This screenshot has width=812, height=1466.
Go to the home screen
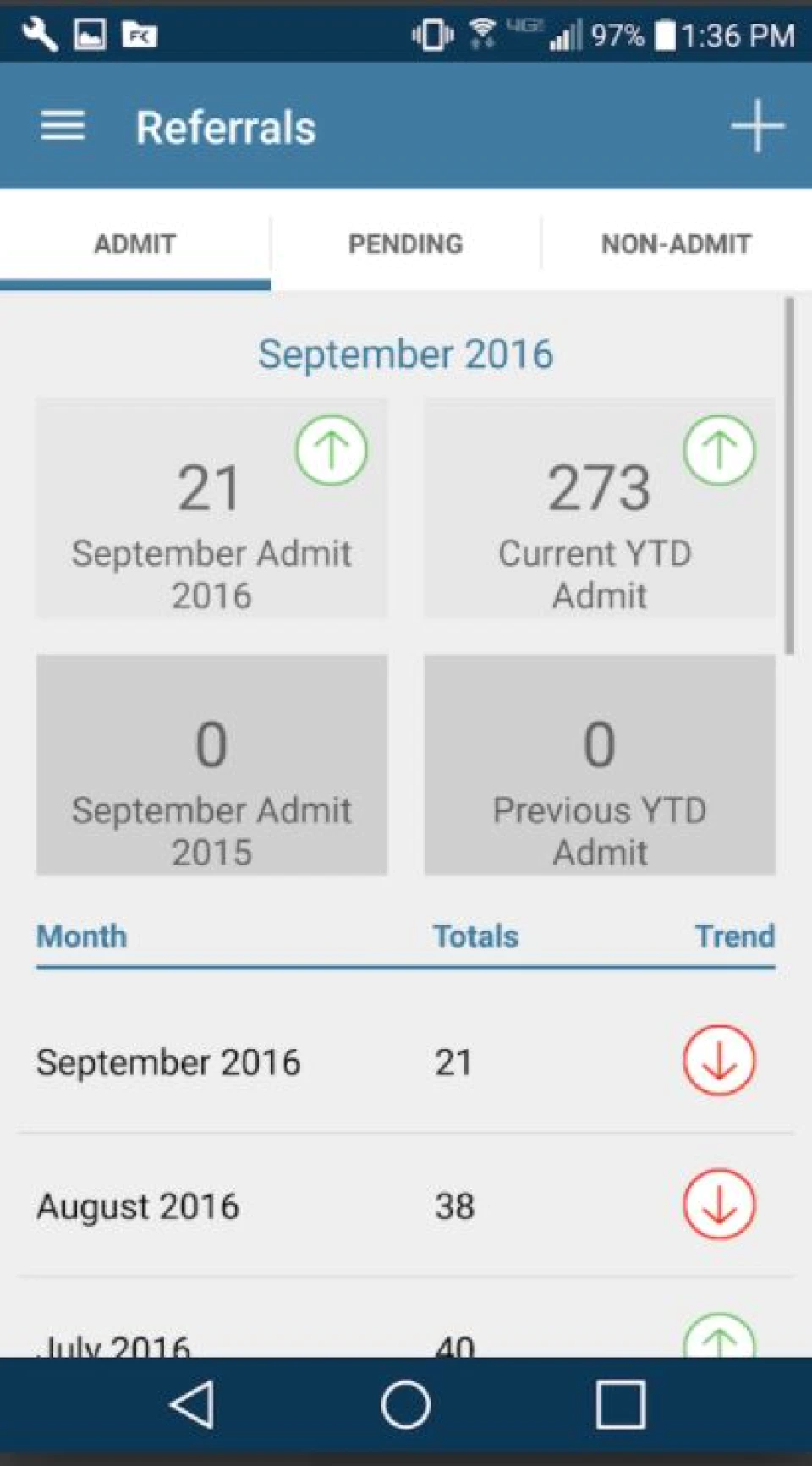(x=406, y=1405)
